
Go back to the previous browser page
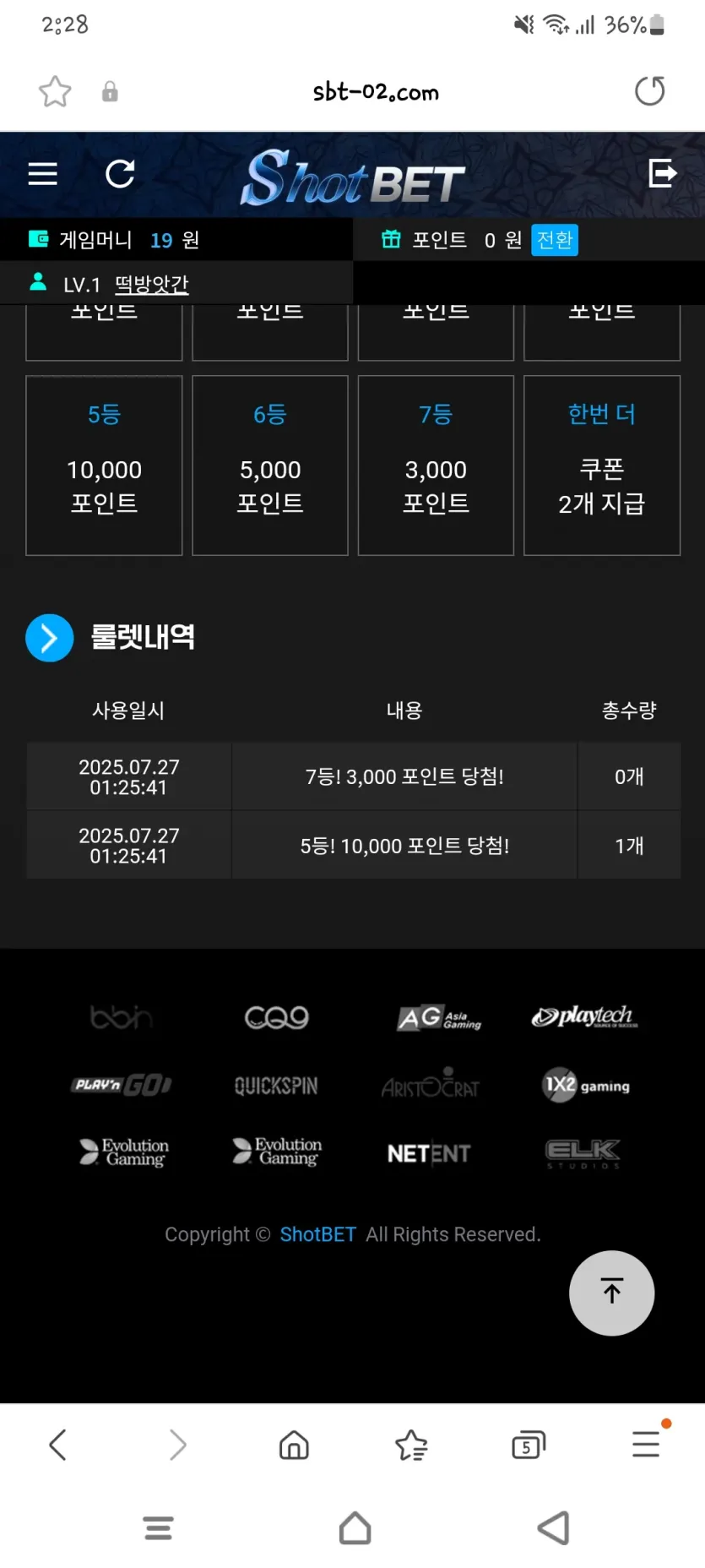[x=57, y=1445]
